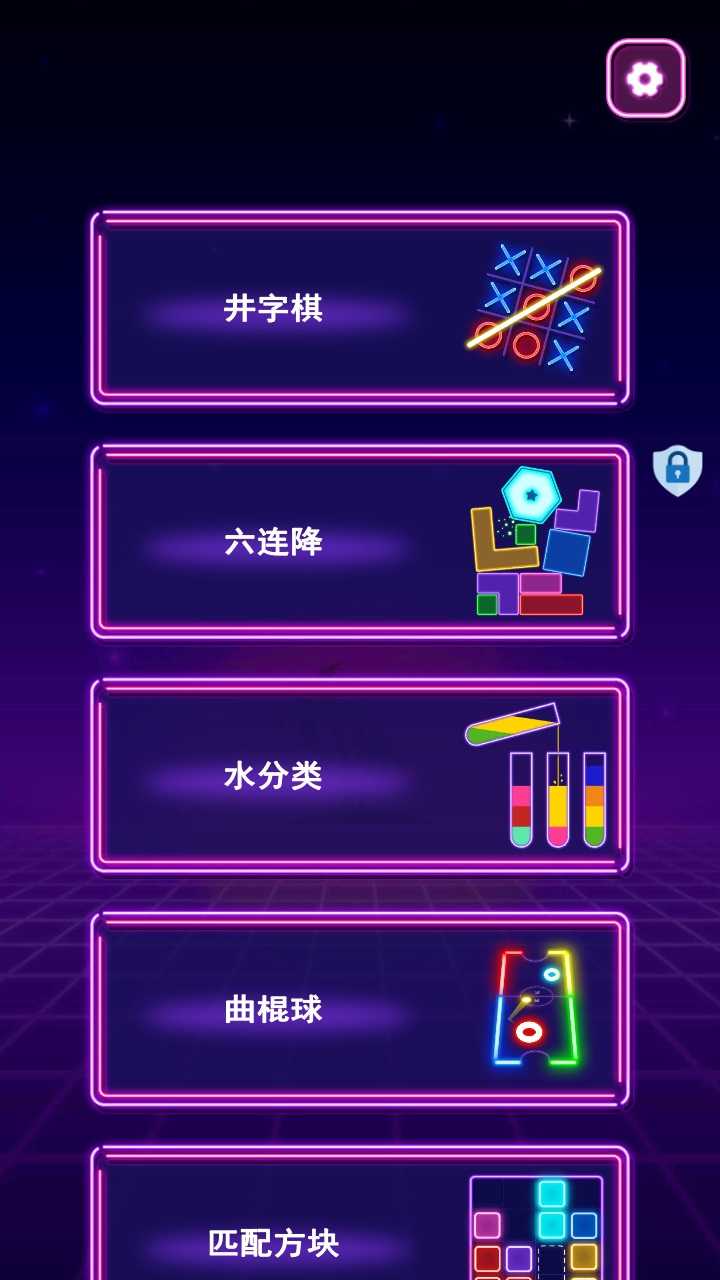Screen dimensions: 720x1280
Task: Open the settings gear icon
Action: (645, 78)
